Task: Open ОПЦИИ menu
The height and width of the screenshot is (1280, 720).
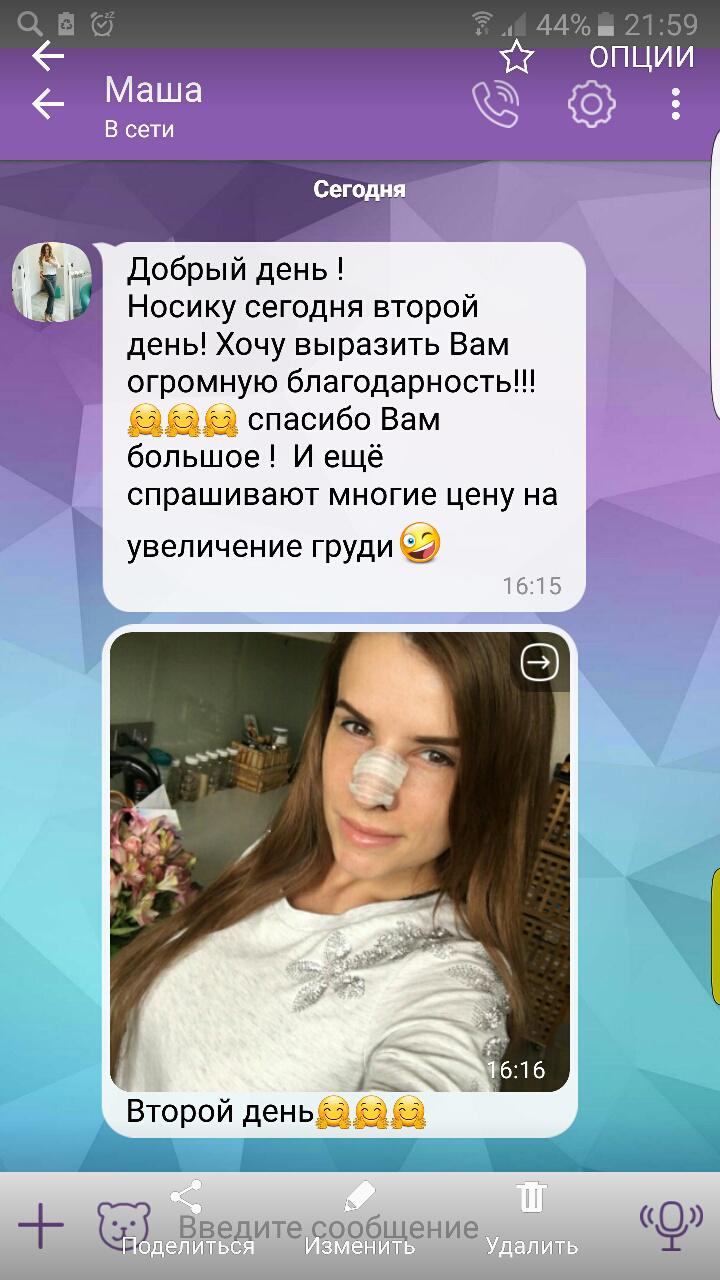Action: [642, 57]
